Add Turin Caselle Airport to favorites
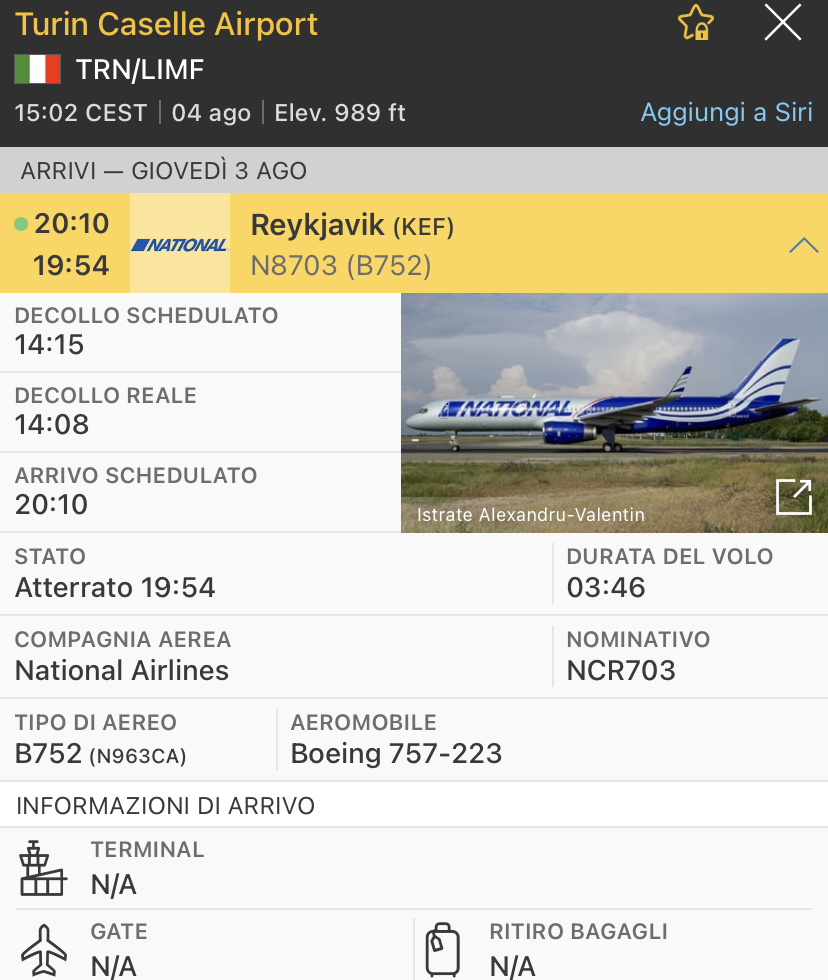 (695, 23)
